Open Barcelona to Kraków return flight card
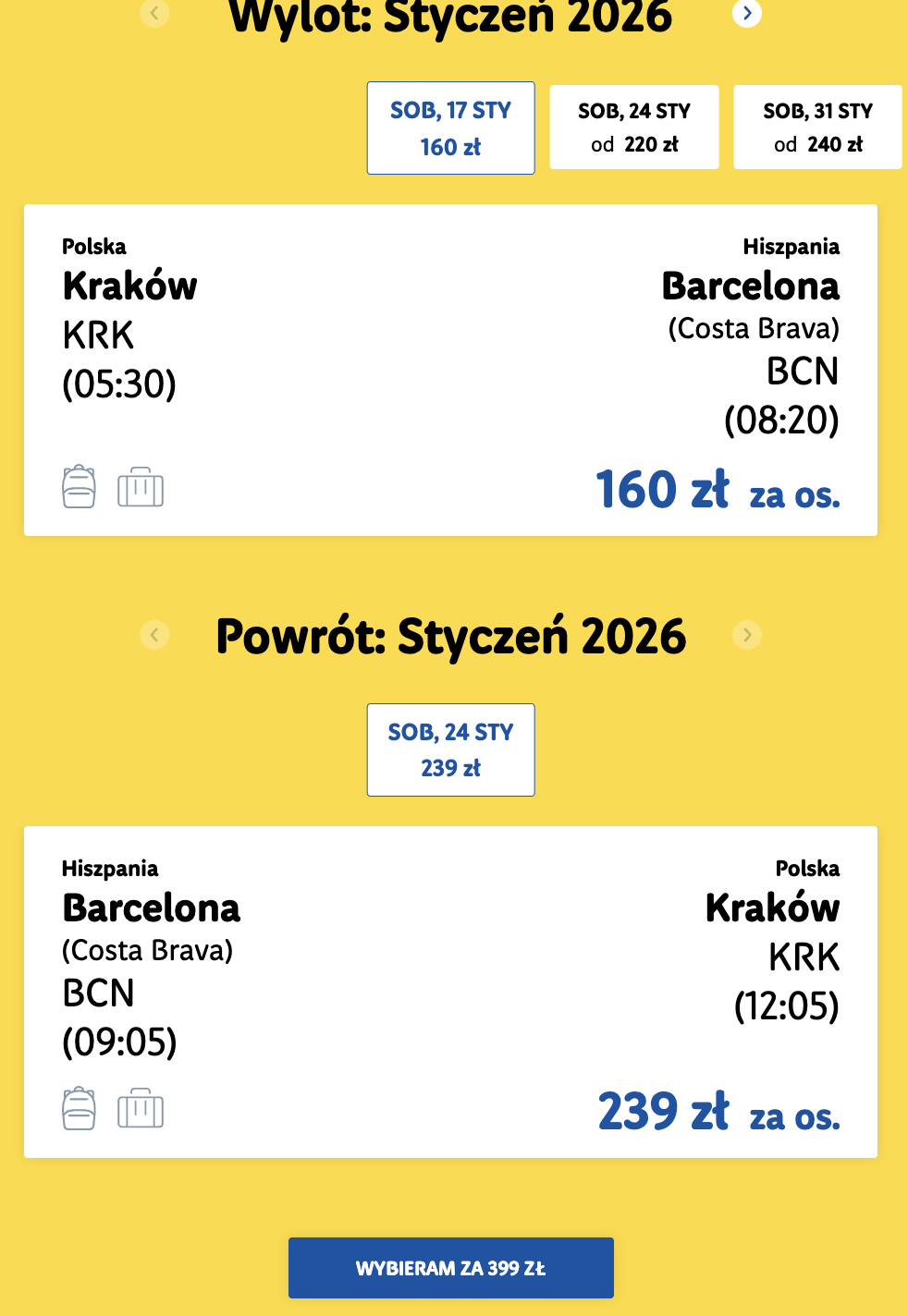 click(x=450, y=992)
